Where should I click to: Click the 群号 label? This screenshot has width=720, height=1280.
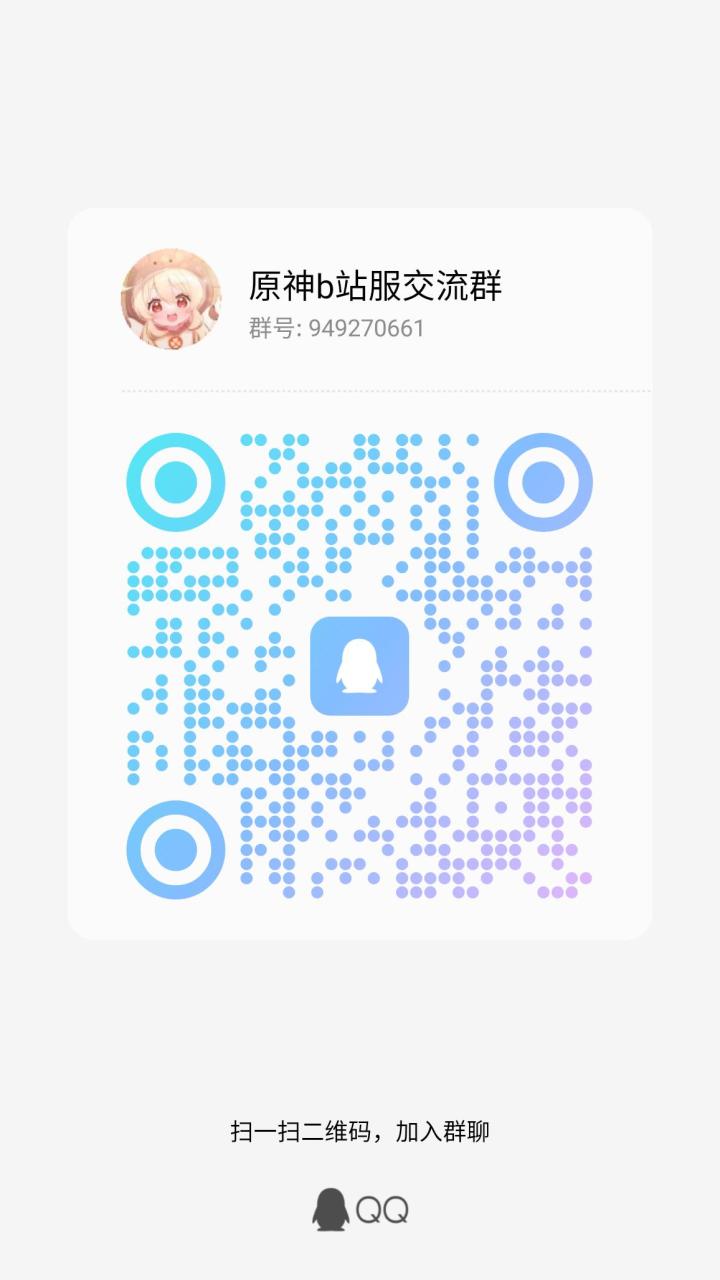270,327
